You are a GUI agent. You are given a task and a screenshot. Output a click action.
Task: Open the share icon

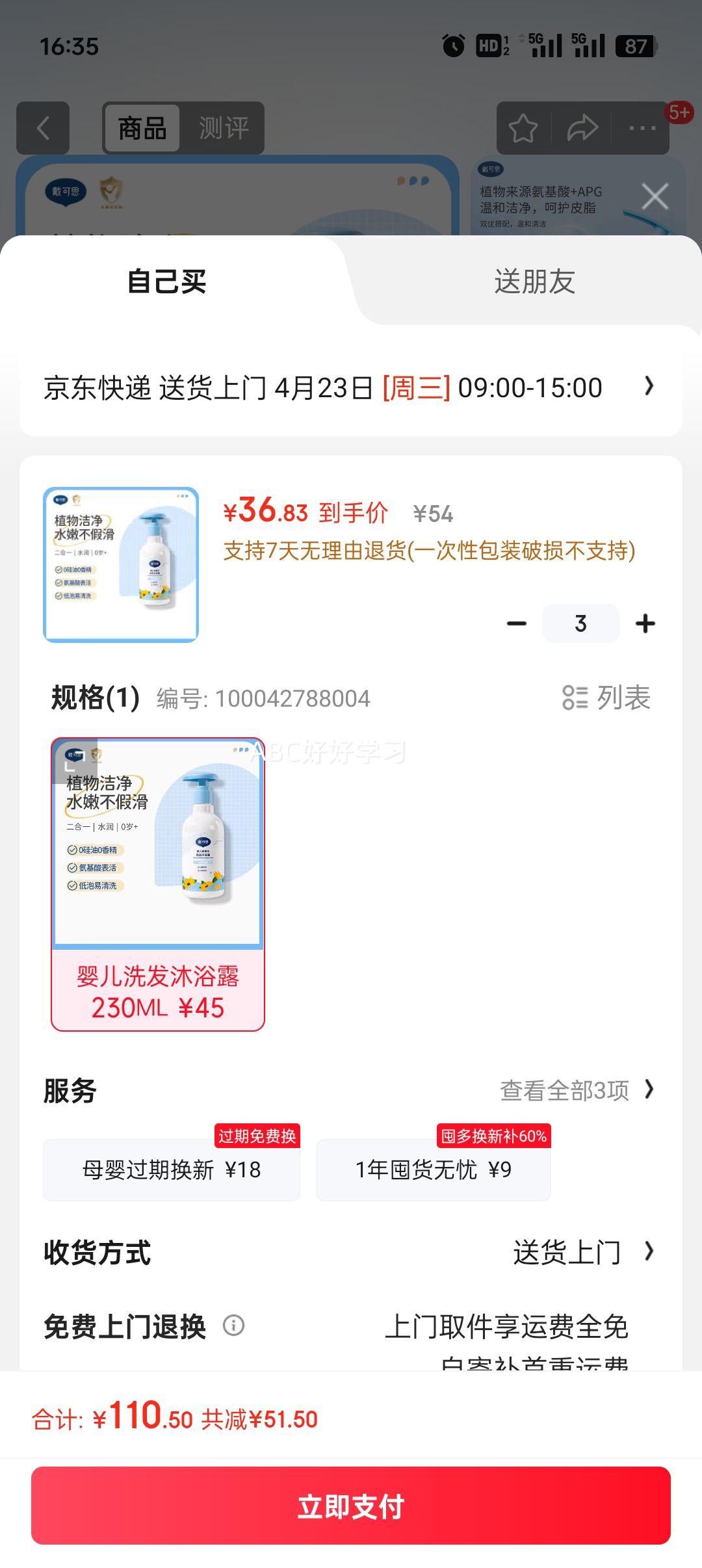click(582, 128)
